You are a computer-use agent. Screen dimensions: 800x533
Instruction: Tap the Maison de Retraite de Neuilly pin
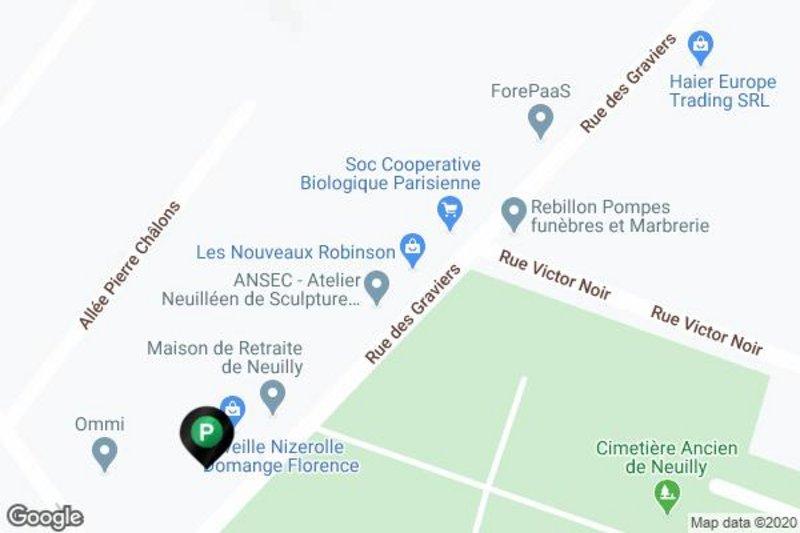tap(272, 397)
